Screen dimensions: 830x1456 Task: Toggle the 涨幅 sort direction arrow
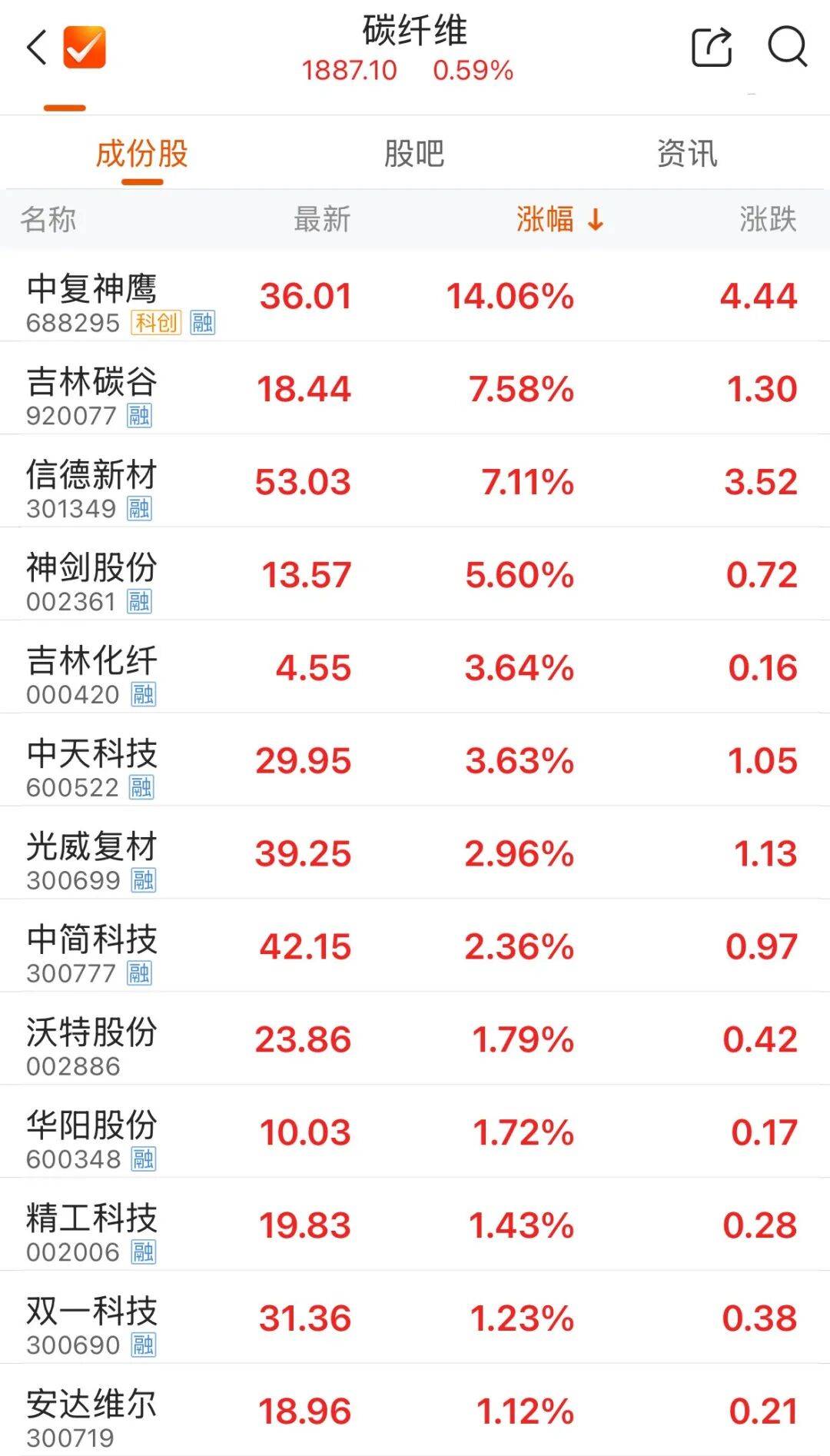[x=595, y=220]
